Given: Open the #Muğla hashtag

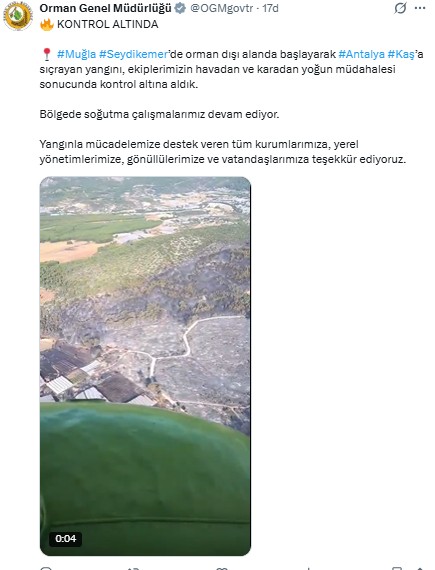Looking at the screenshot, I should tap(76, 54).
